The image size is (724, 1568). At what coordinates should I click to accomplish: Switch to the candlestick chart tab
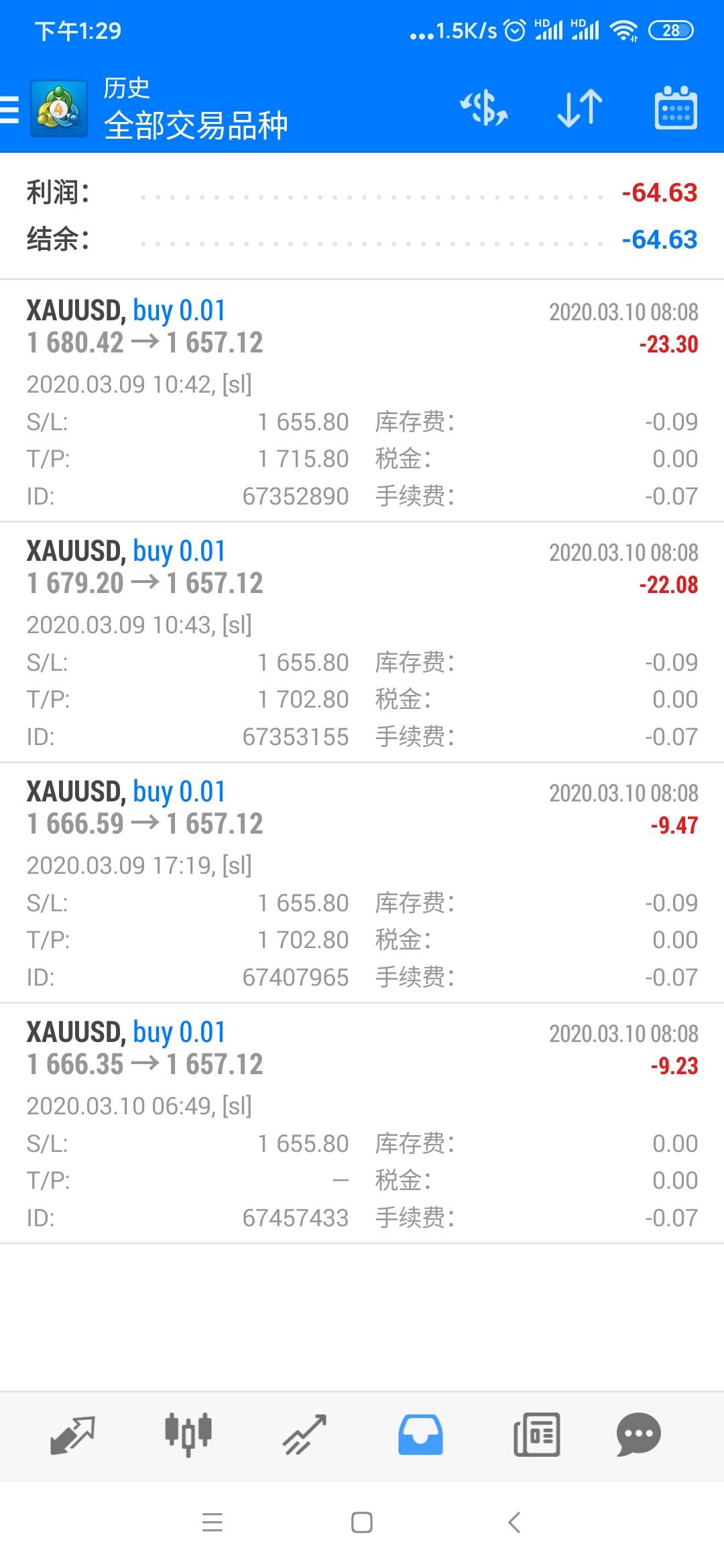click(188, 1435)
